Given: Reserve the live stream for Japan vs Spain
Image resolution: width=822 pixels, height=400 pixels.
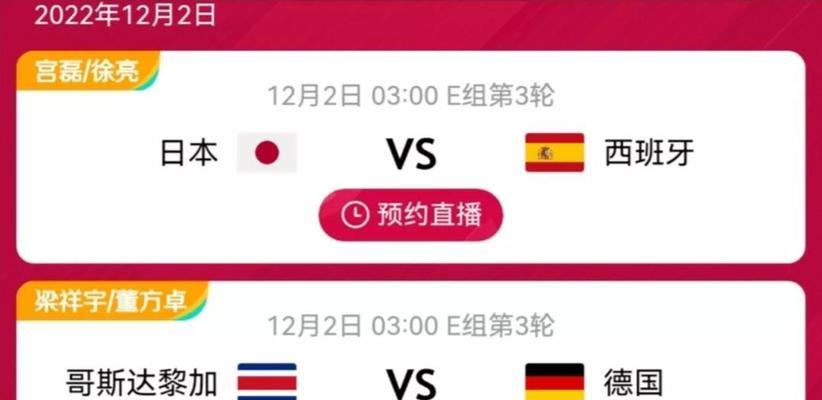Looking at the screenshot, I should (x=410, y=214).
